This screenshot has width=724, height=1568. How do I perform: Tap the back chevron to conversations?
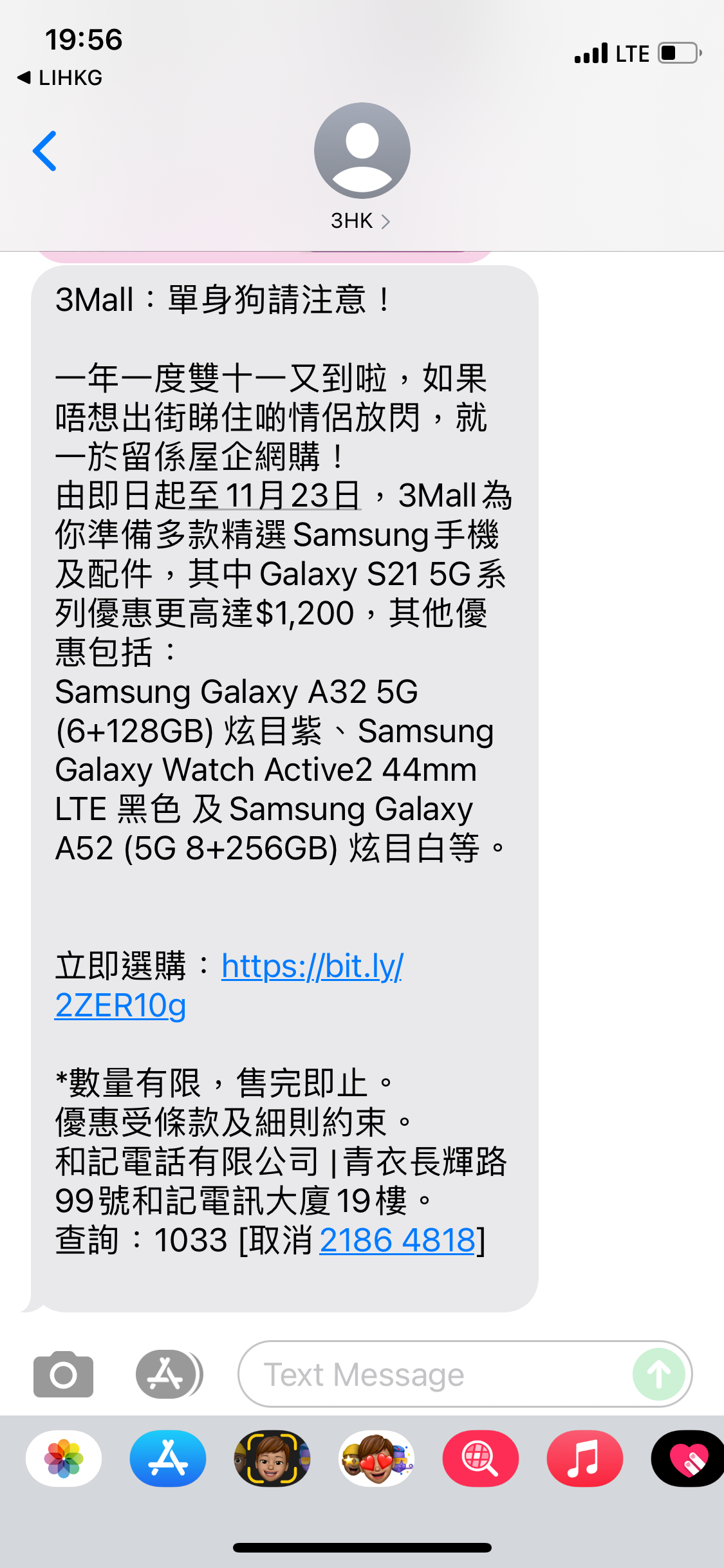pos(45,151)
